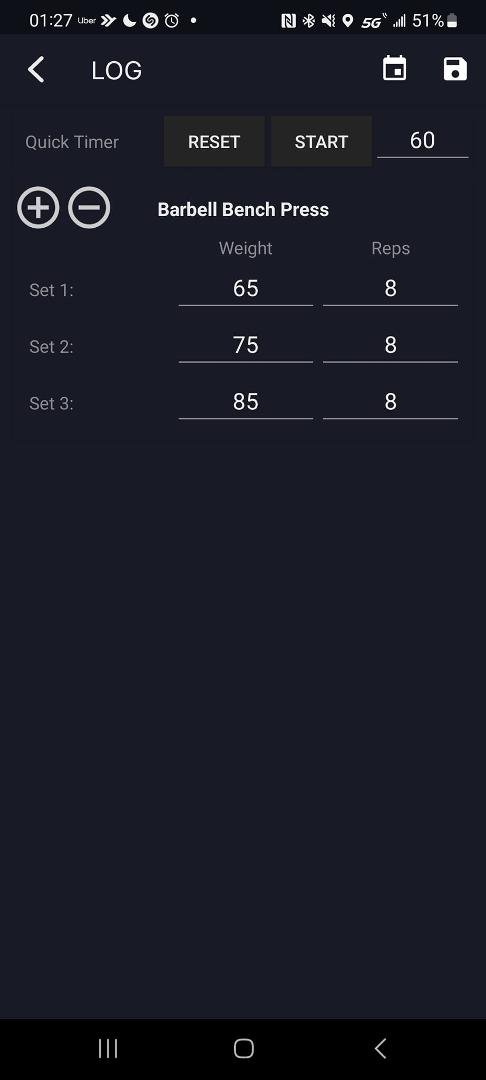Viewport: 486px width, 1080px height.
Task: Edit Set 1 weight field
Action: point(246,288)
